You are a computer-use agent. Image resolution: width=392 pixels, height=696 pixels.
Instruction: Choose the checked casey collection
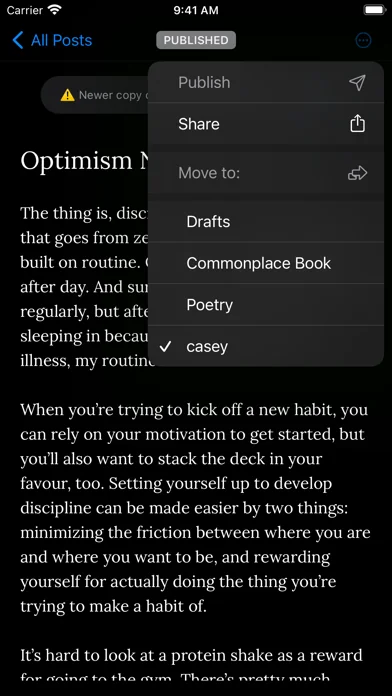click(265, 347)
